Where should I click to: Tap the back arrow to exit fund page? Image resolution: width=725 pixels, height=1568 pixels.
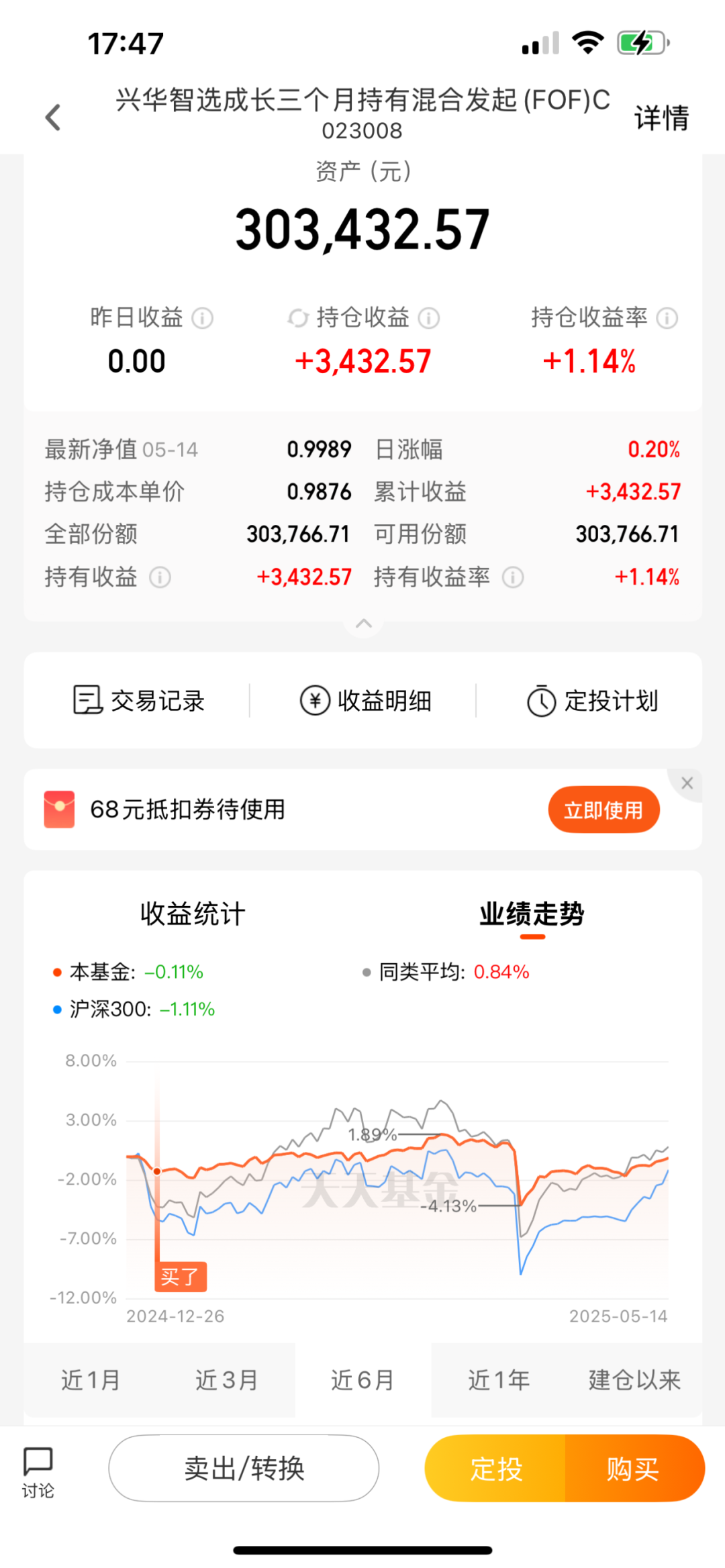coord(53,116)
